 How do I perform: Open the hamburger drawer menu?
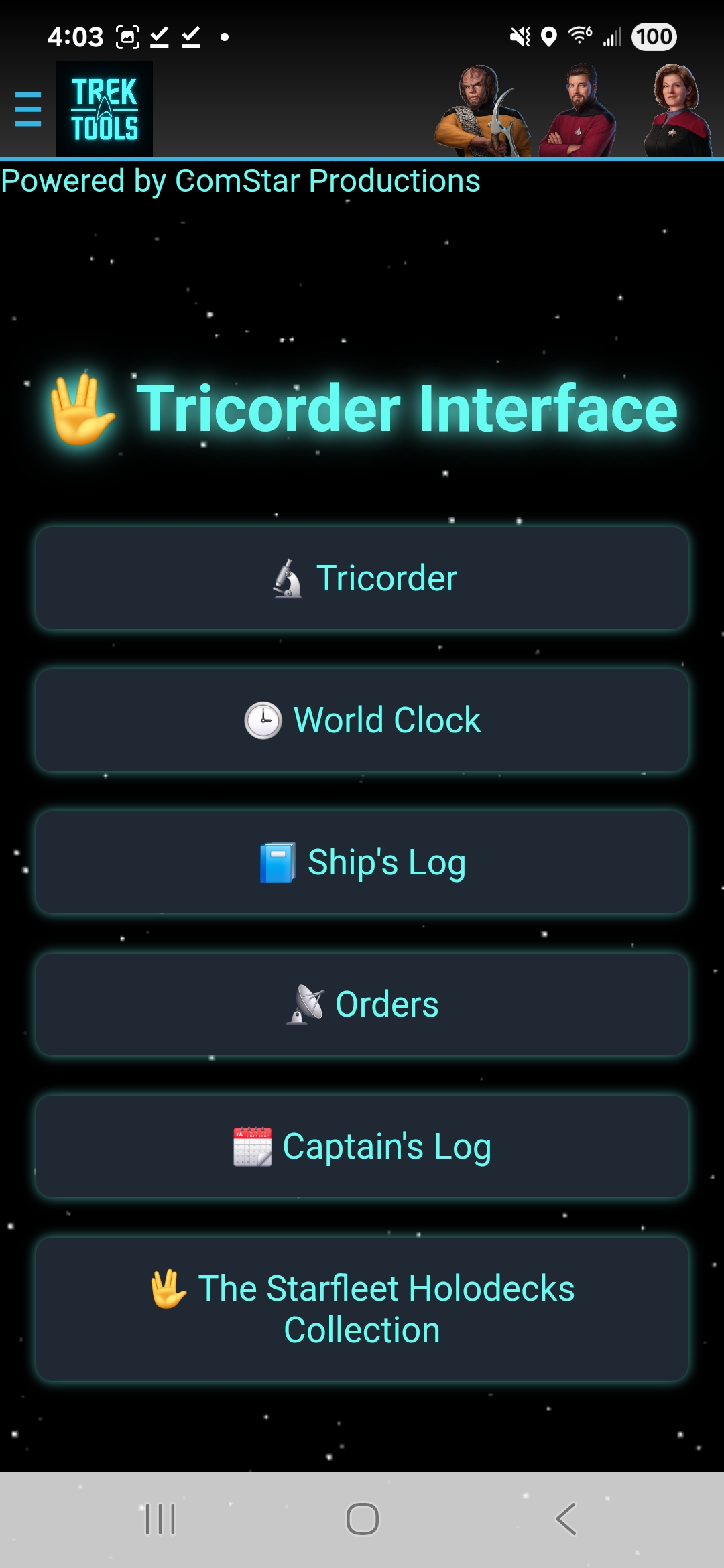27,109
